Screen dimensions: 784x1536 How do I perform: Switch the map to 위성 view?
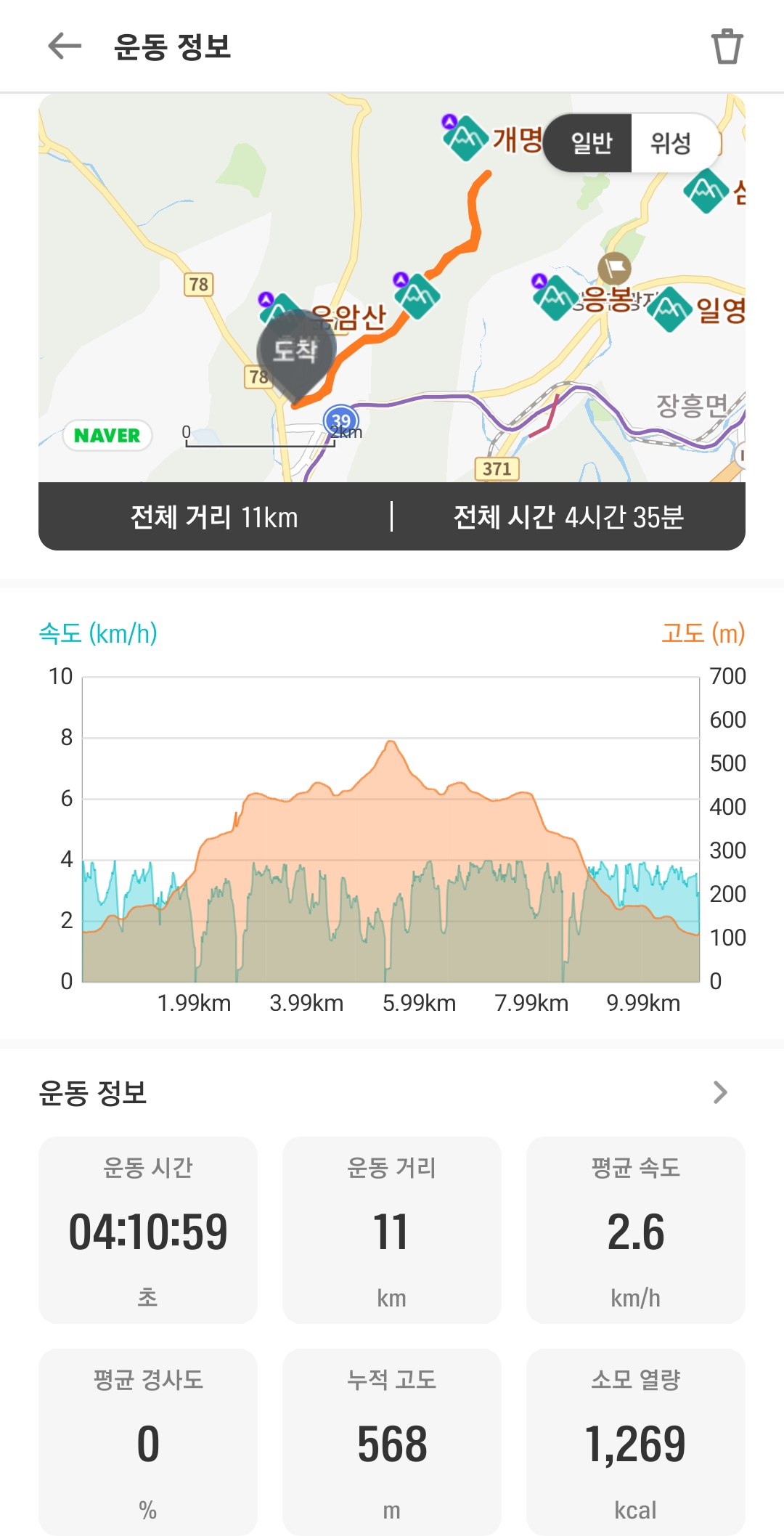pos(670,143)
